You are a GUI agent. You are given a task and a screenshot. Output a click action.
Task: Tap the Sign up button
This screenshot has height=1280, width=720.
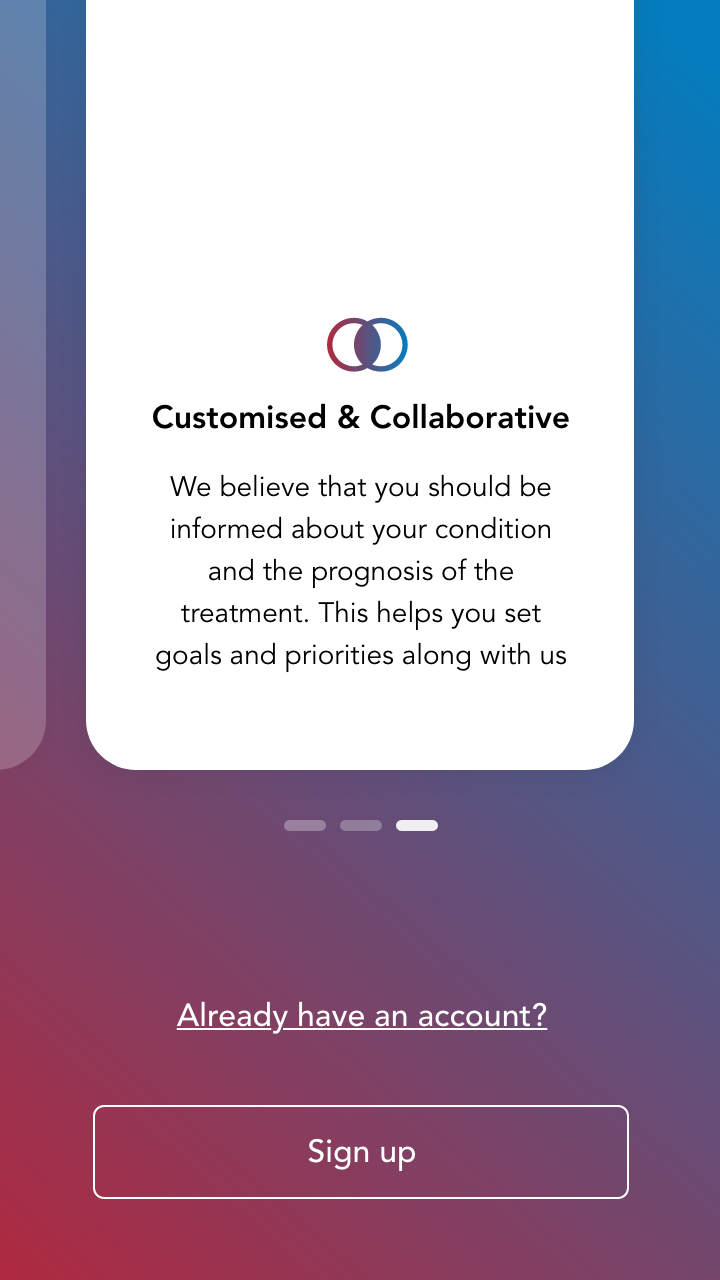[x=361, y=1152]
